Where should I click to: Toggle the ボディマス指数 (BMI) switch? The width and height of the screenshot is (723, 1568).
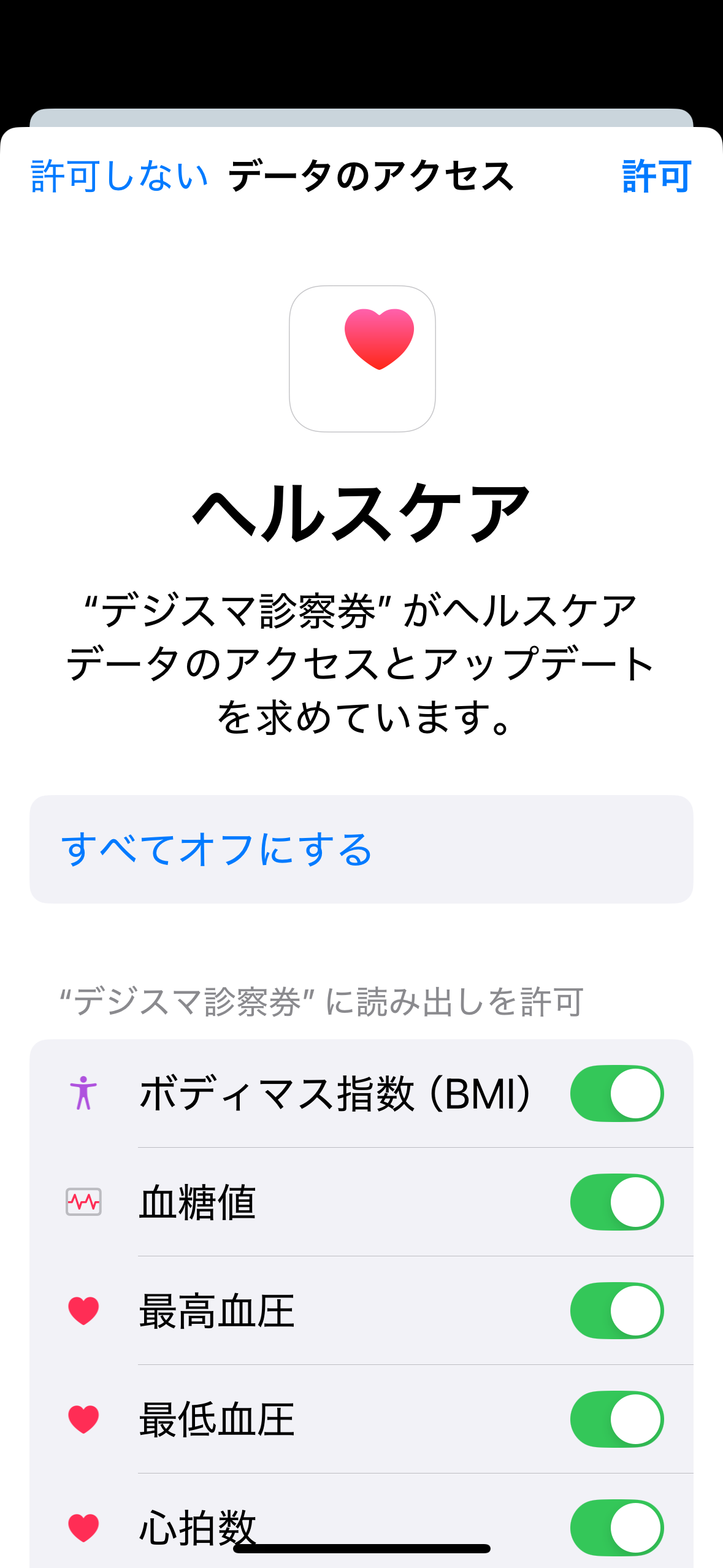tap(617, 1093)
